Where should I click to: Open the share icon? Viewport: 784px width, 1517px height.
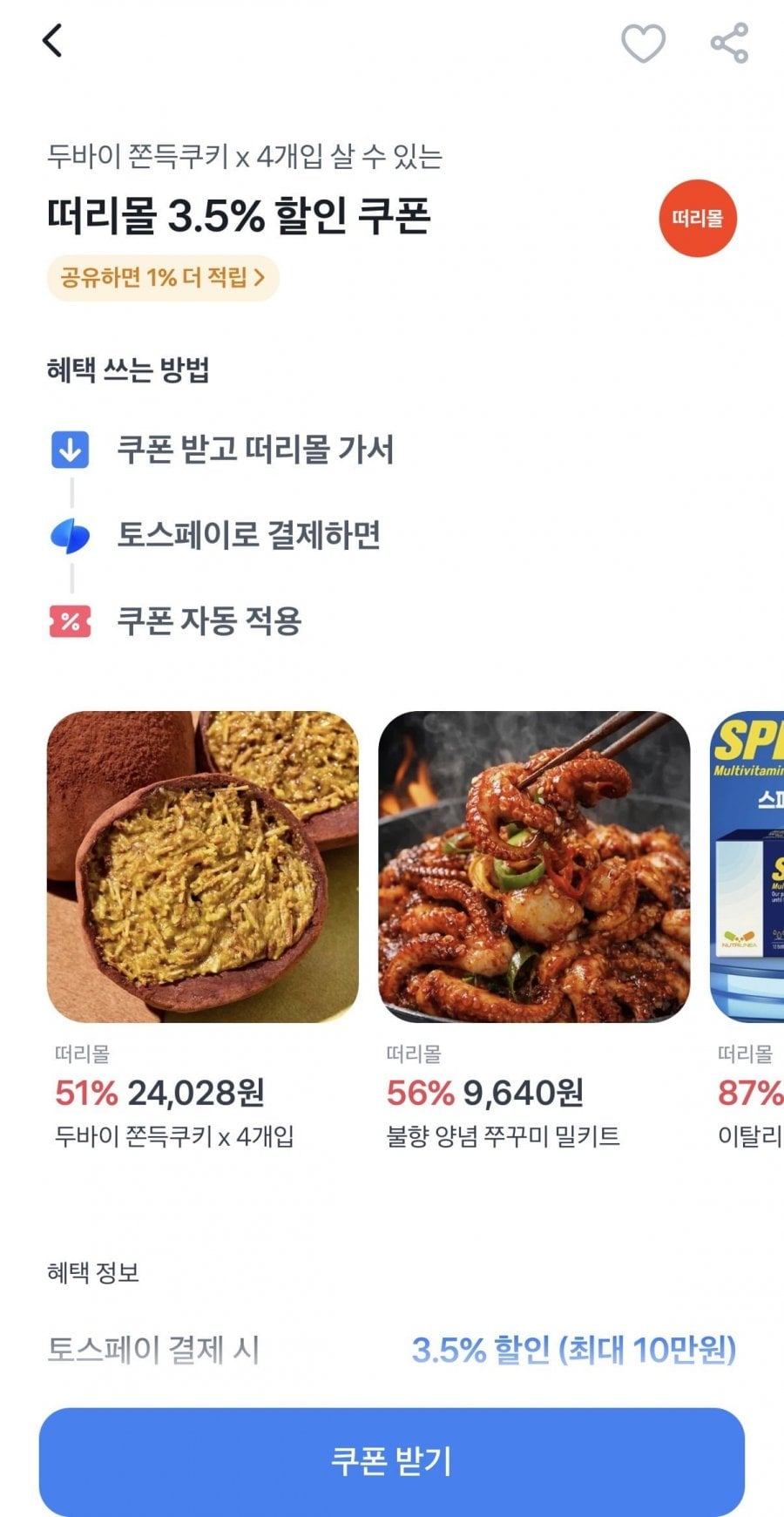pyautogui.click(x=729, y=43)
